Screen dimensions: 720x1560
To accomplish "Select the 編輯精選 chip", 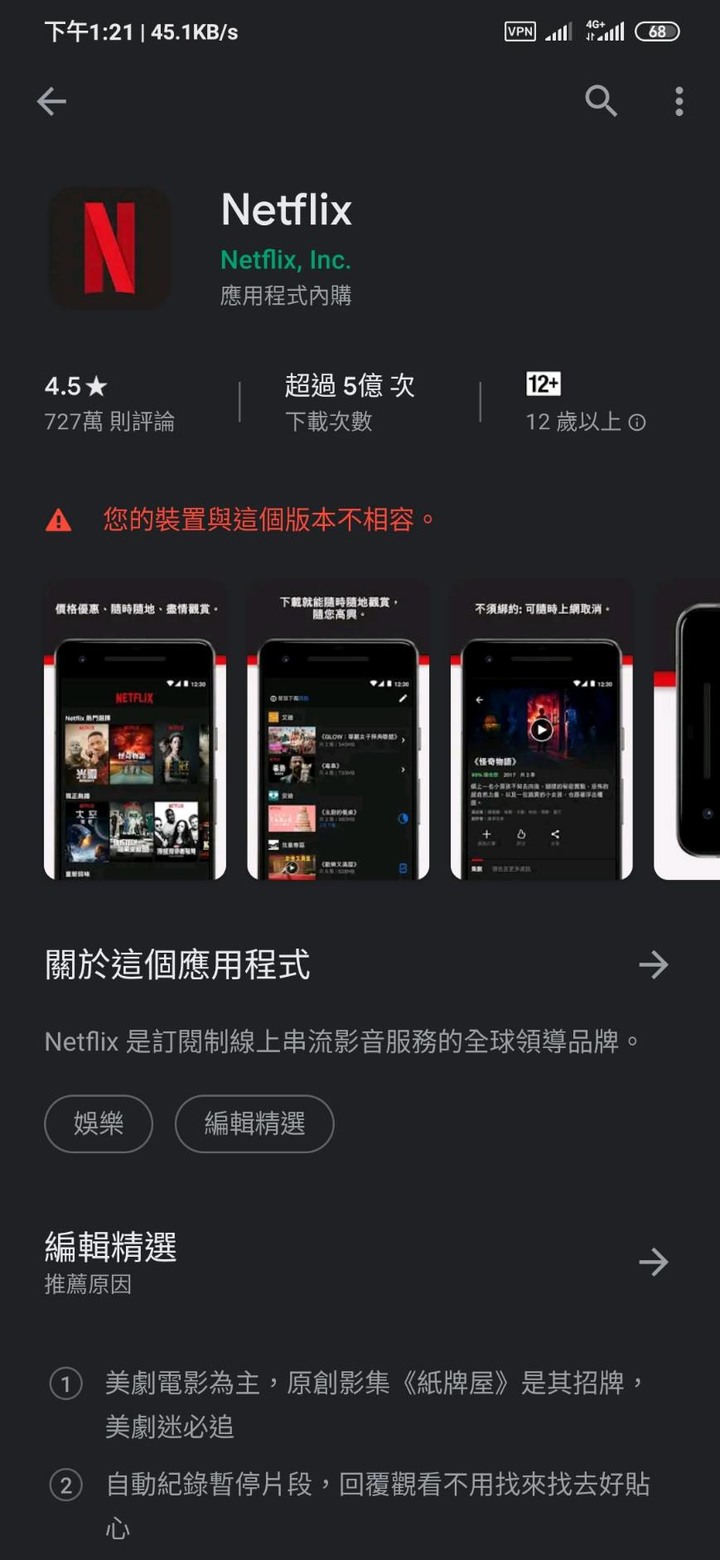I will (254, 1124).
